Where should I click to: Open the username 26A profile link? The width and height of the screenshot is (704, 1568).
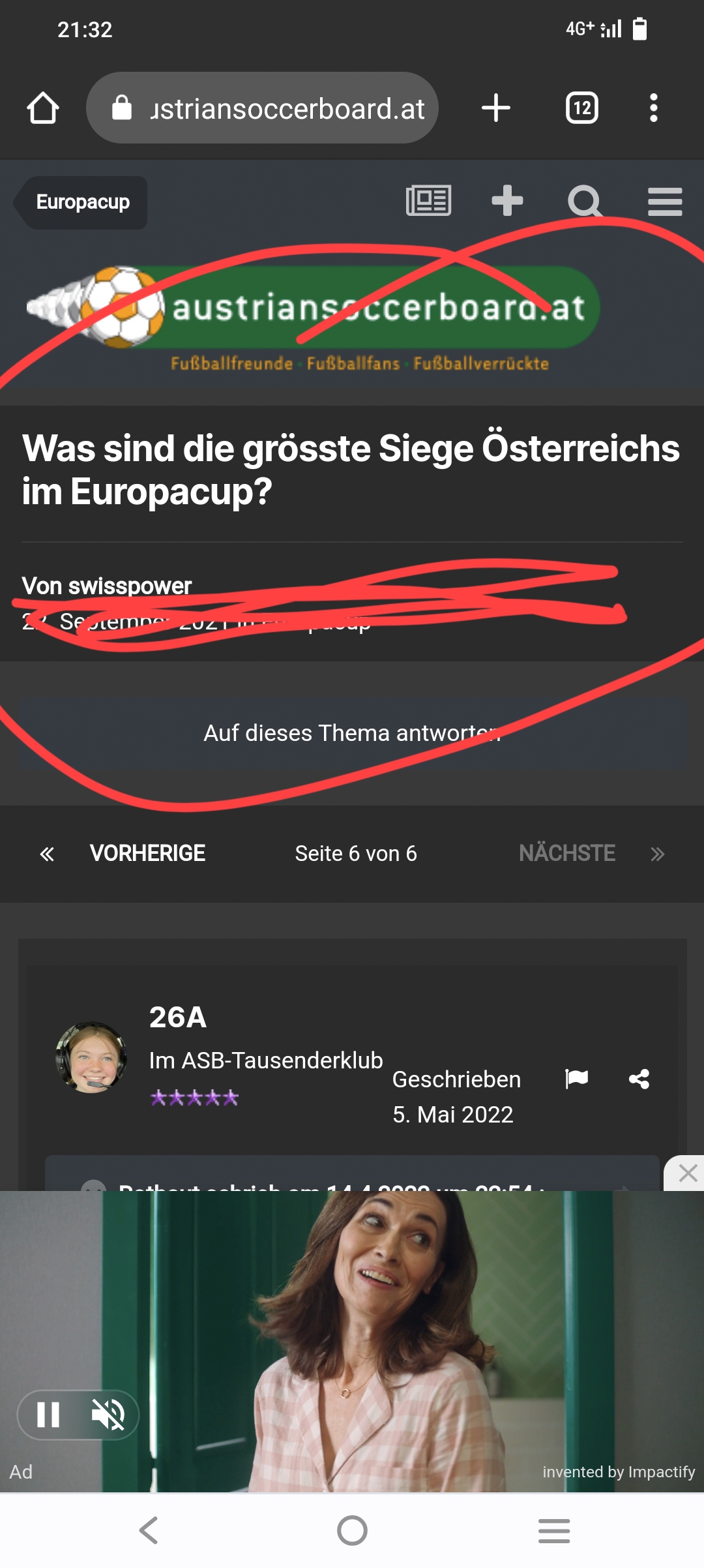[x=178, y=1018]
